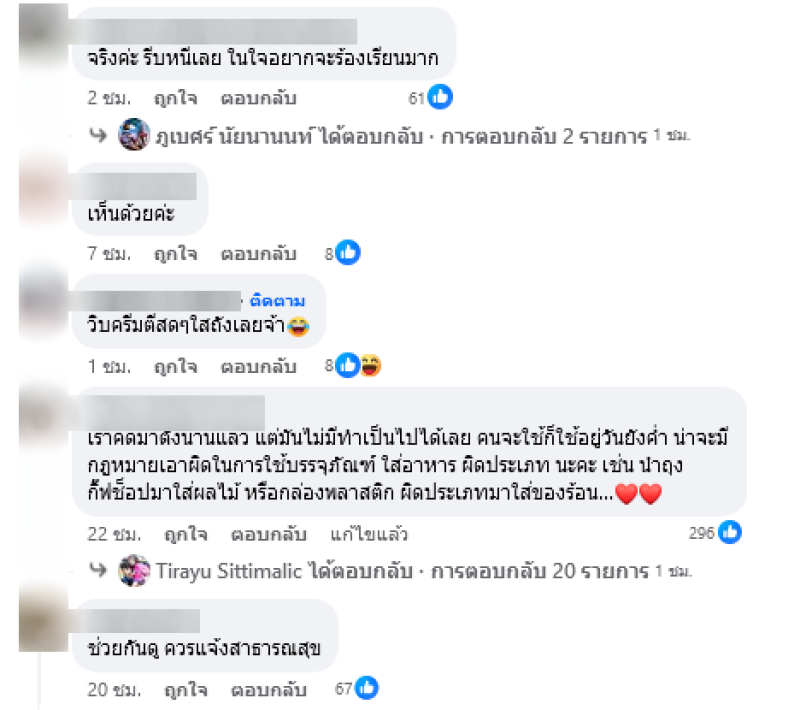800x710 pixels.
Task: Reply to the comment 'เห็นด้วยค่ะ'
Action: (259, 254)
